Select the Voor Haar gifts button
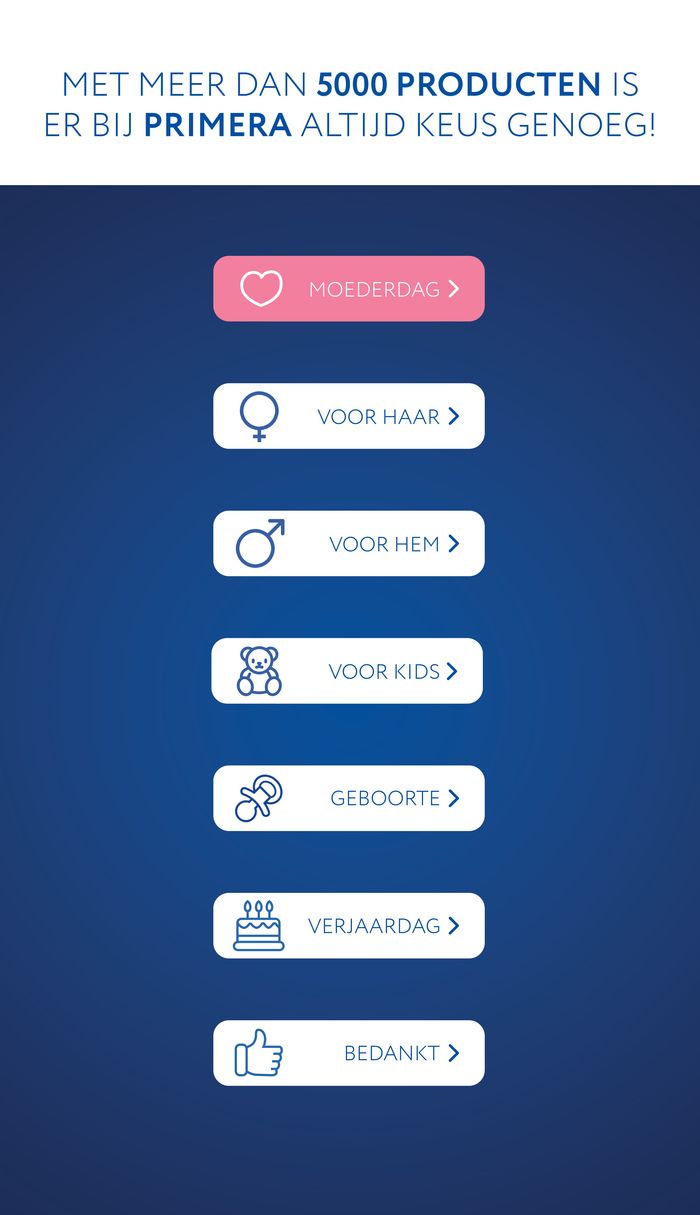Screen dimensions: 700x1215 pyautogui.click(x=349, y=416)
